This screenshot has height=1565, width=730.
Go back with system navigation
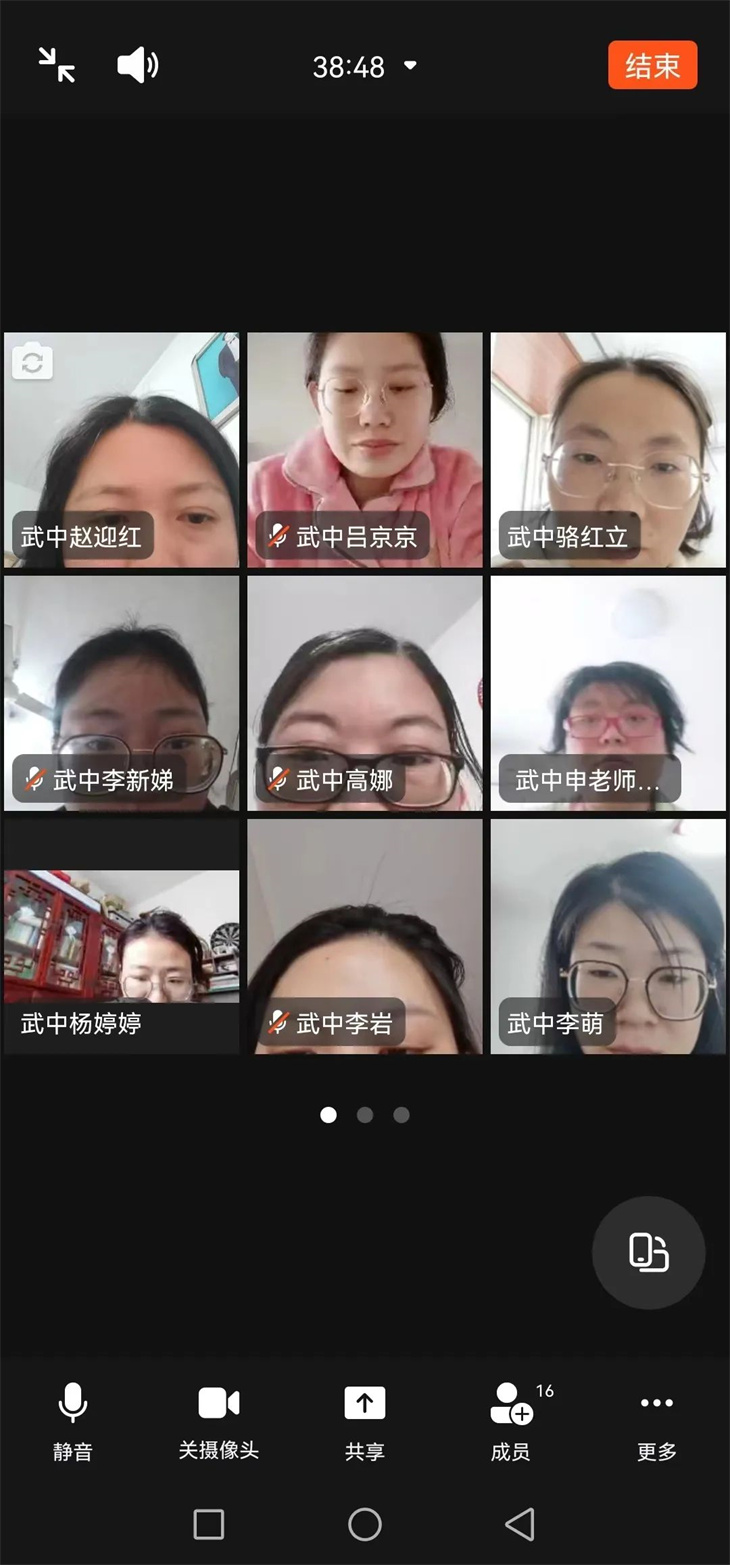[519, 1524]
